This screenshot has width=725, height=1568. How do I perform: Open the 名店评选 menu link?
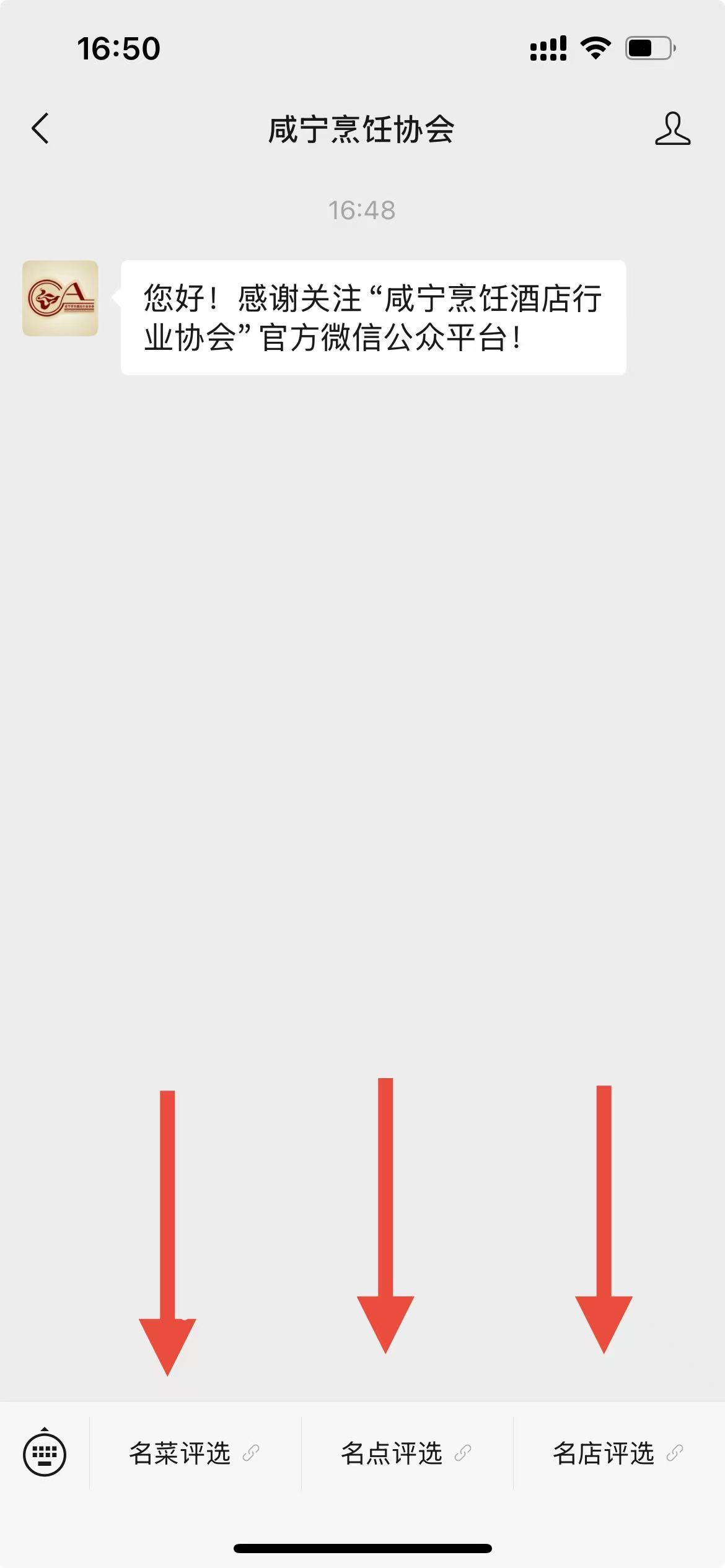(x=618, y=1453)
